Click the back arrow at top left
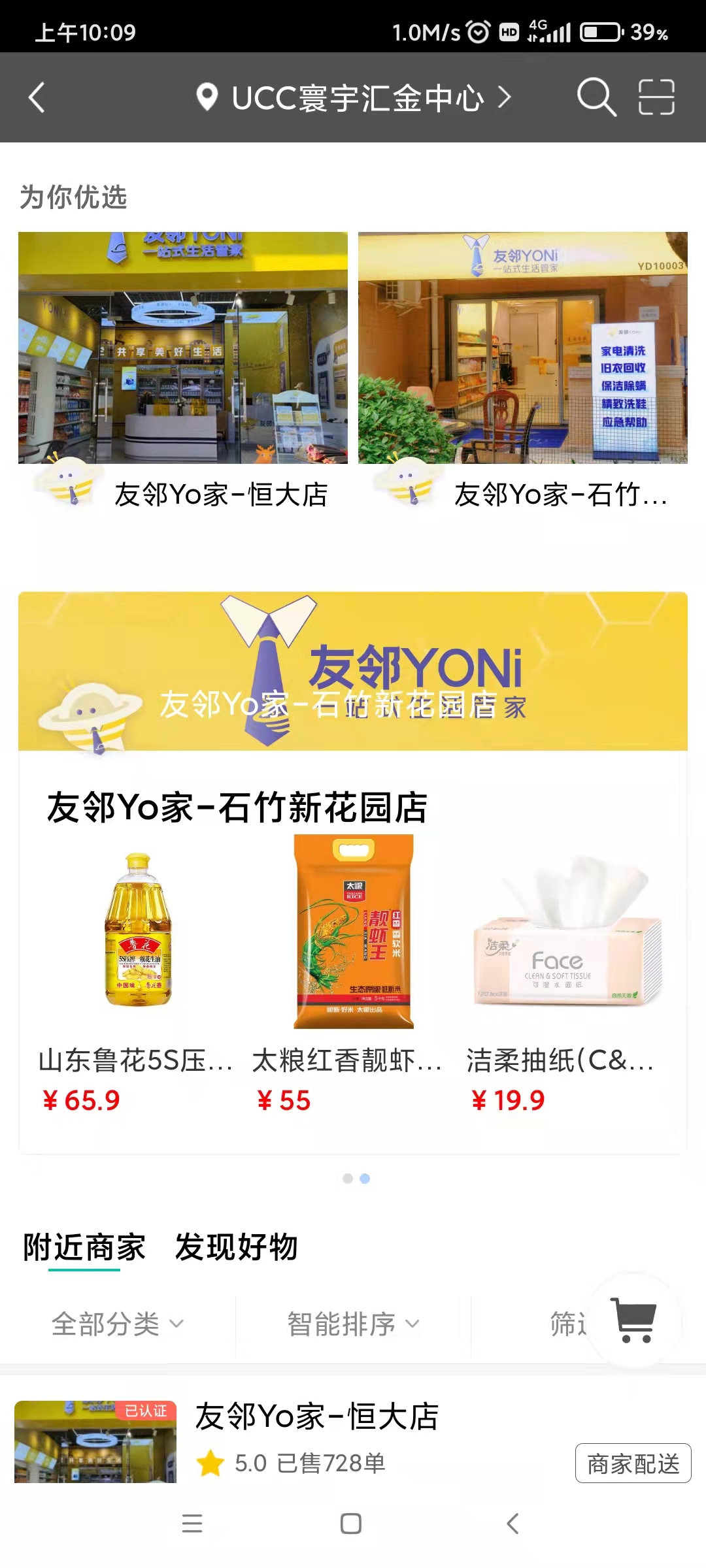 (x=37, y=98)
